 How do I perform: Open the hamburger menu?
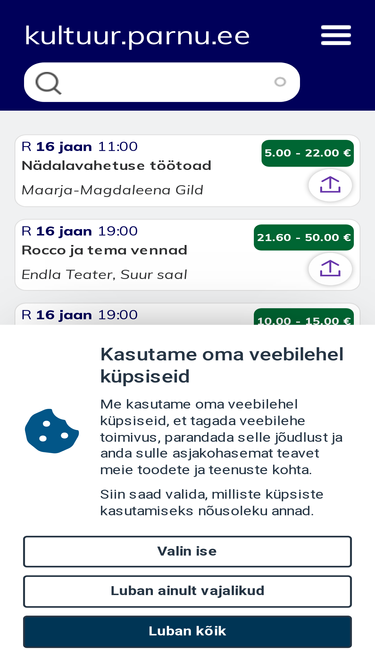tap(336, 35)
